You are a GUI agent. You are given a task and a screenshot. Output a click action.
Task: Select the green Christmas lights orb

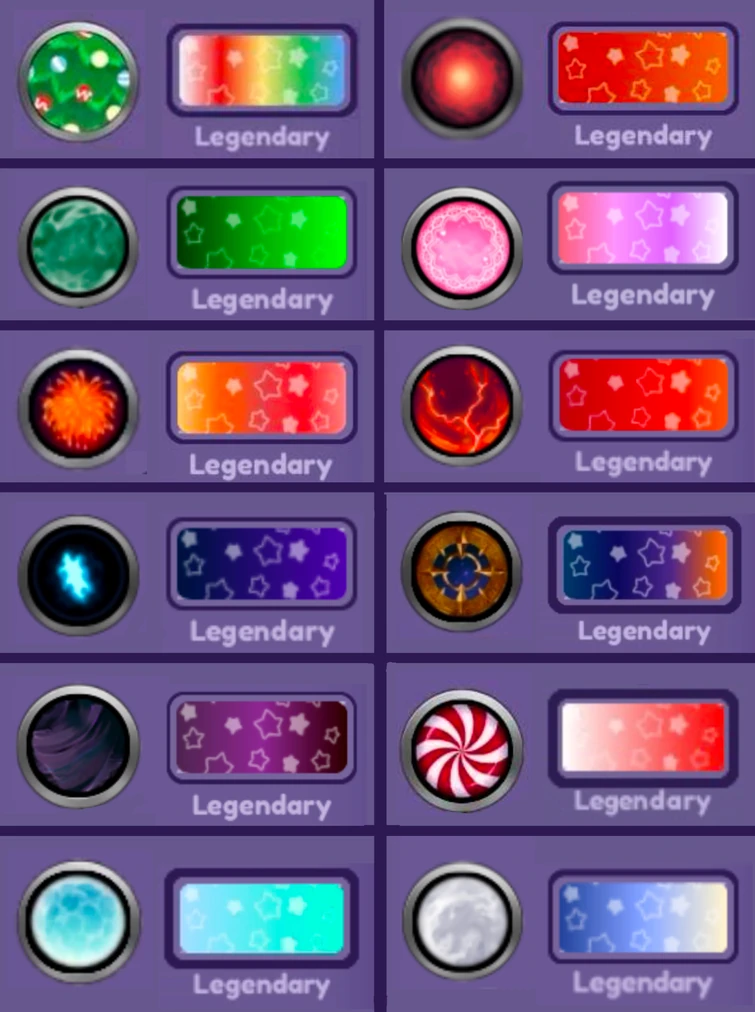click(78, 78)
